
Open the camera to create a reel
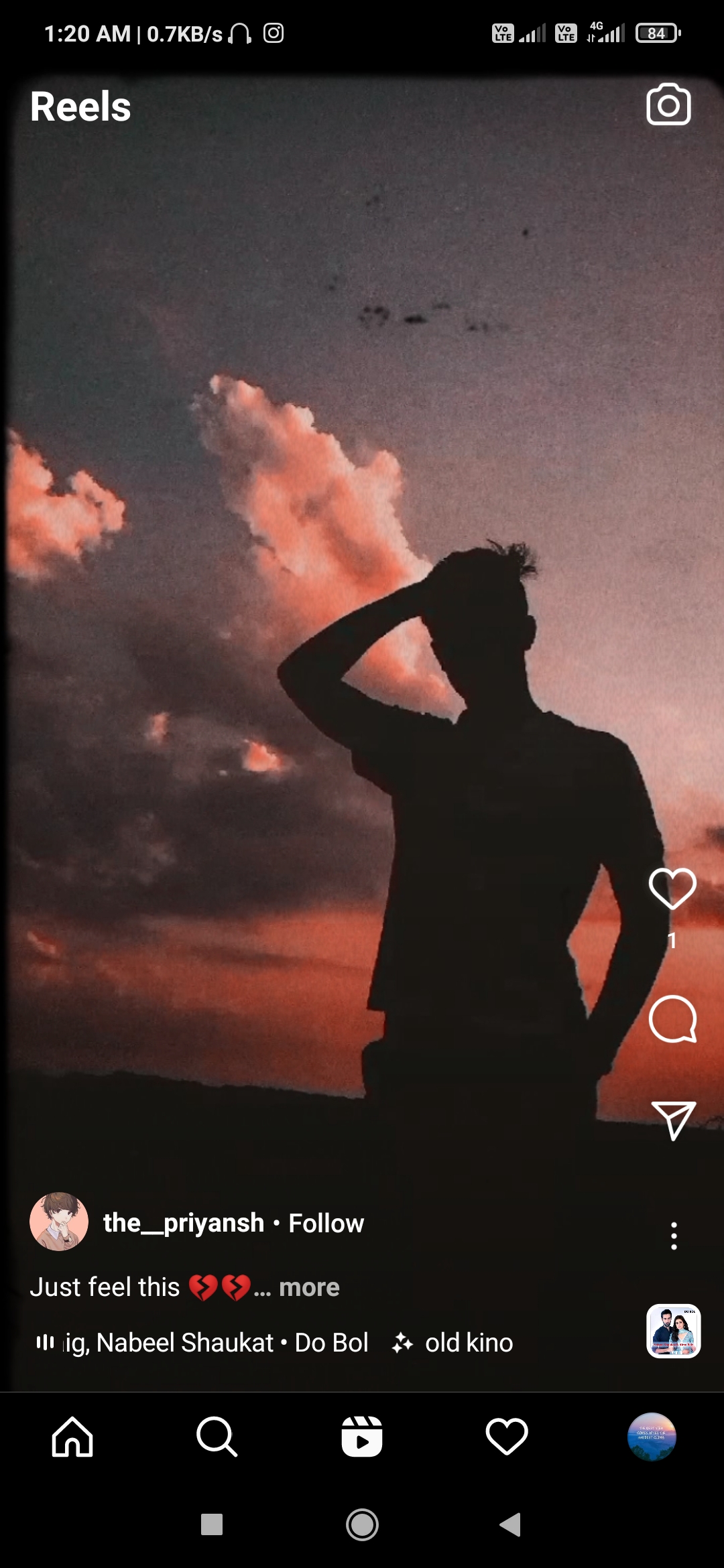668,105
